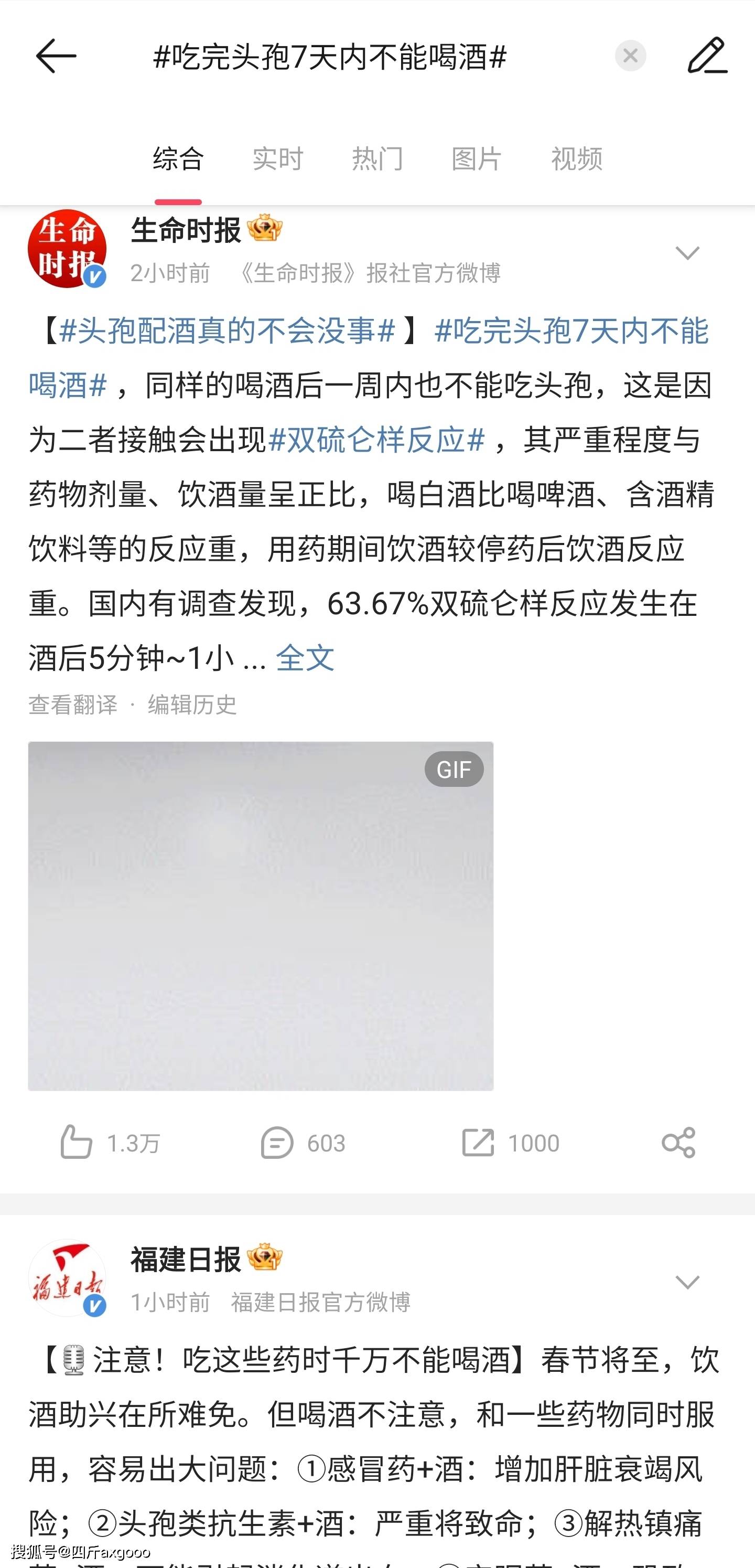The width and height of the screenshot is (755, 1568).
Task: Expand options chevron on 福建日报 post
Action: point(687,1282)
